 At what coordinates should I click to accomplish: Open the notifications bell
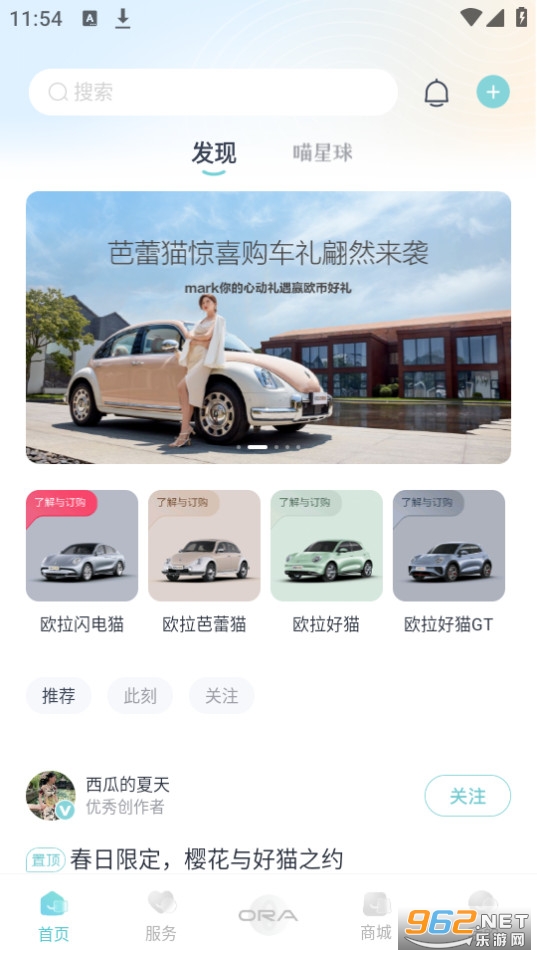(x=436, y=93)
